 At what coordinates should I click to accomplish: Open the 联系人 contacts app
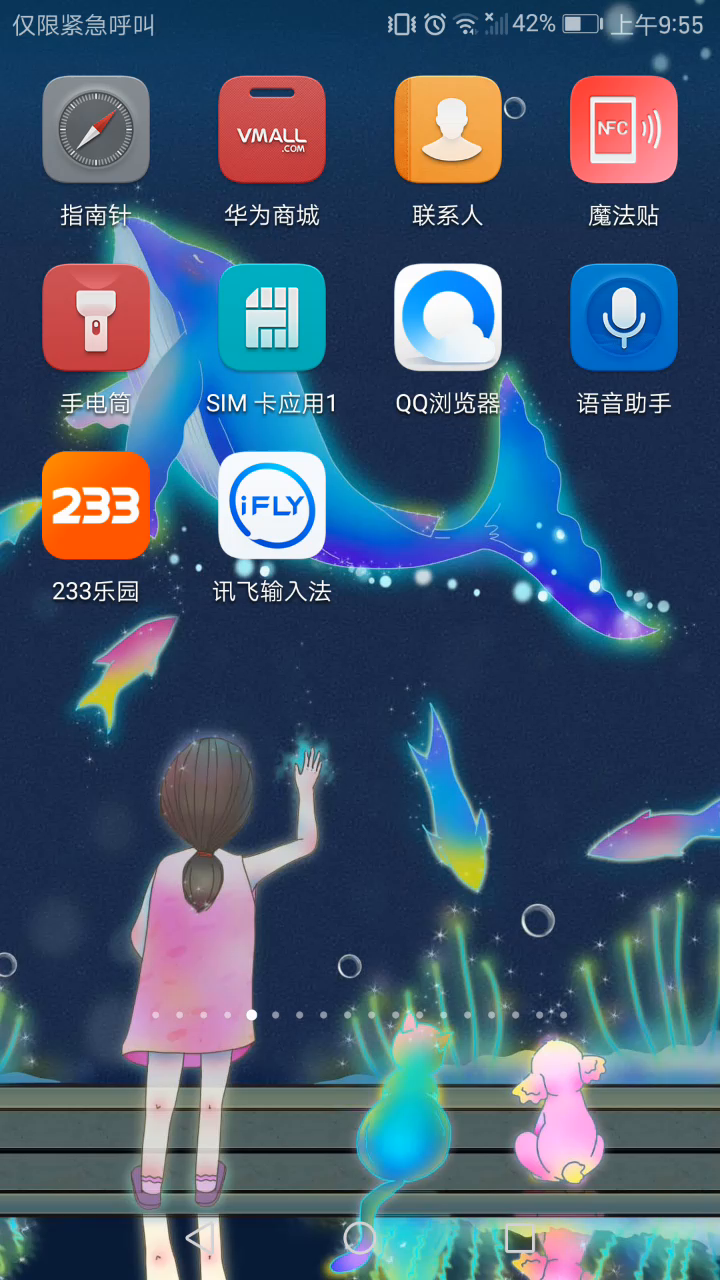coord(448,130)
